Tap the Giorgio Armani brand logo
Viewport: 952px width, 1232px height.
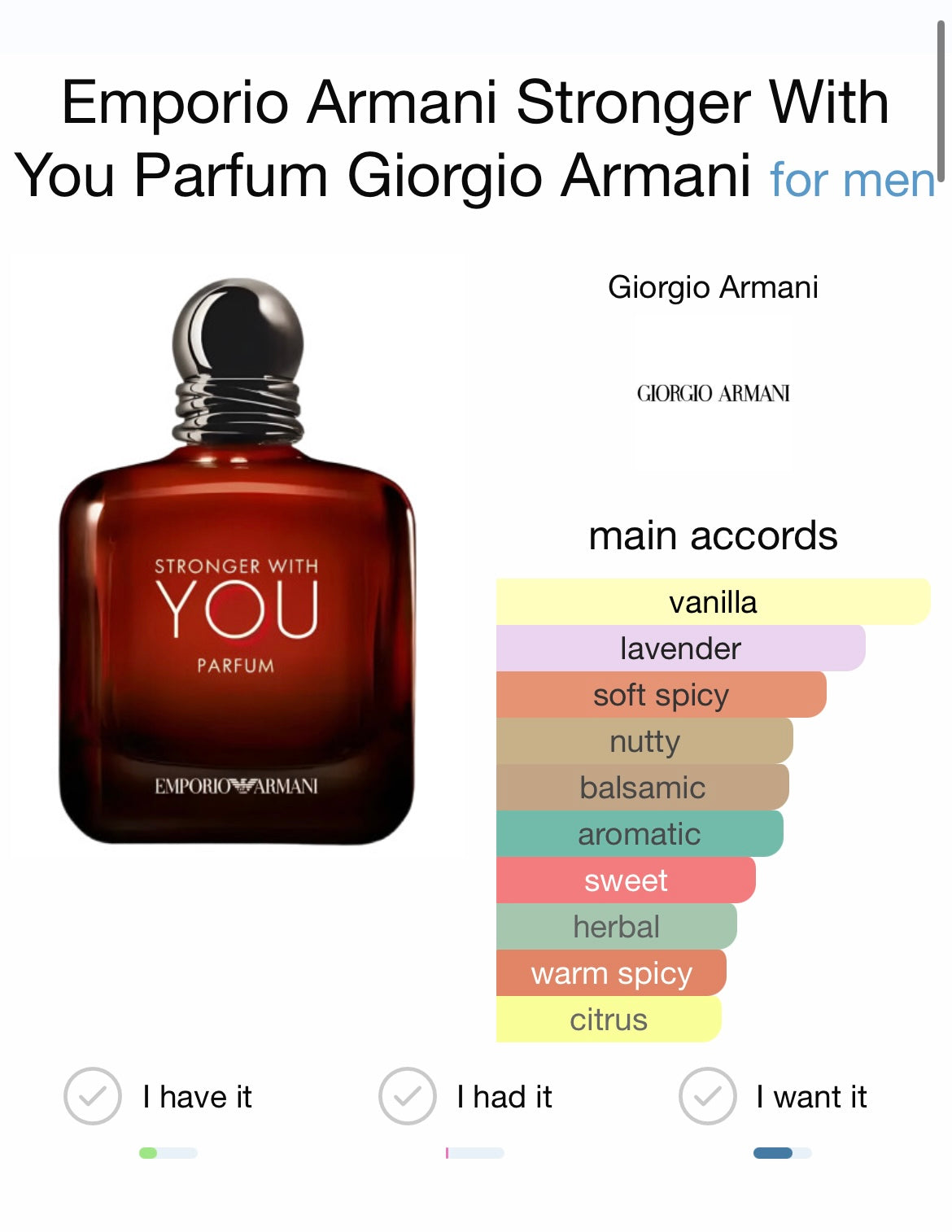[x=713, y=394]
